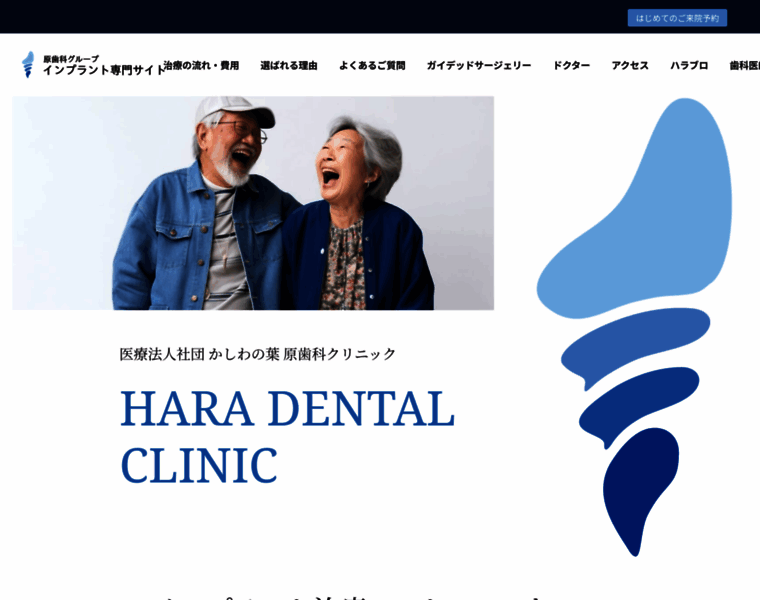Screen dimensions: 760x600
Task: Open the ドクター page
Action: [x=571, y=66]
